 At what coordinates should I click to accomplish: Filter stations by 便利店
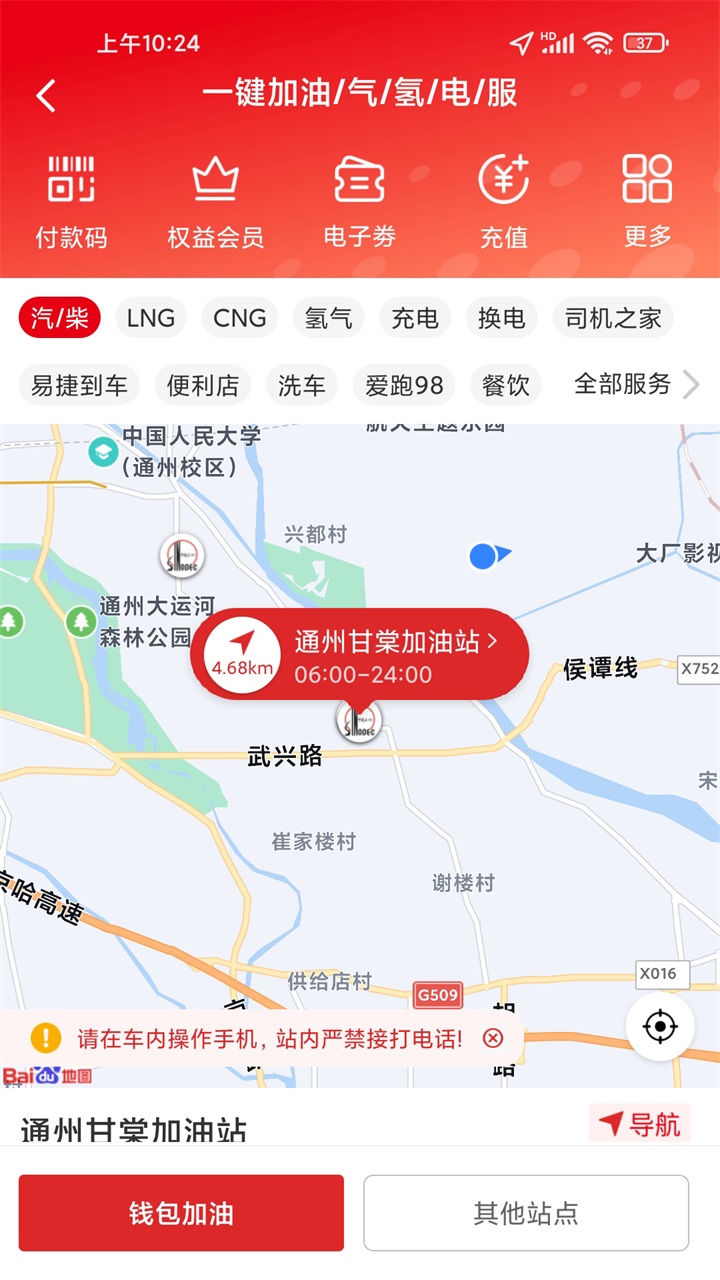tap(203, 385)
